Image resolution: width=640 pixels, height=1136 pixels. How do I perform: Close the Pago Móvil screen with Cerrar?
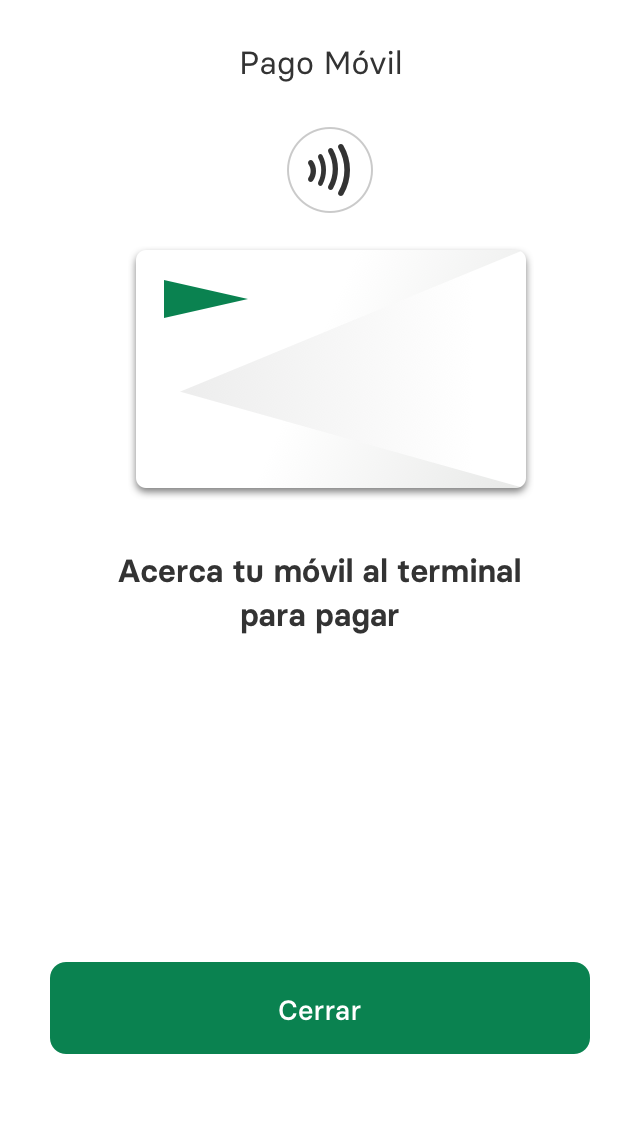[x=320, y=1008]
